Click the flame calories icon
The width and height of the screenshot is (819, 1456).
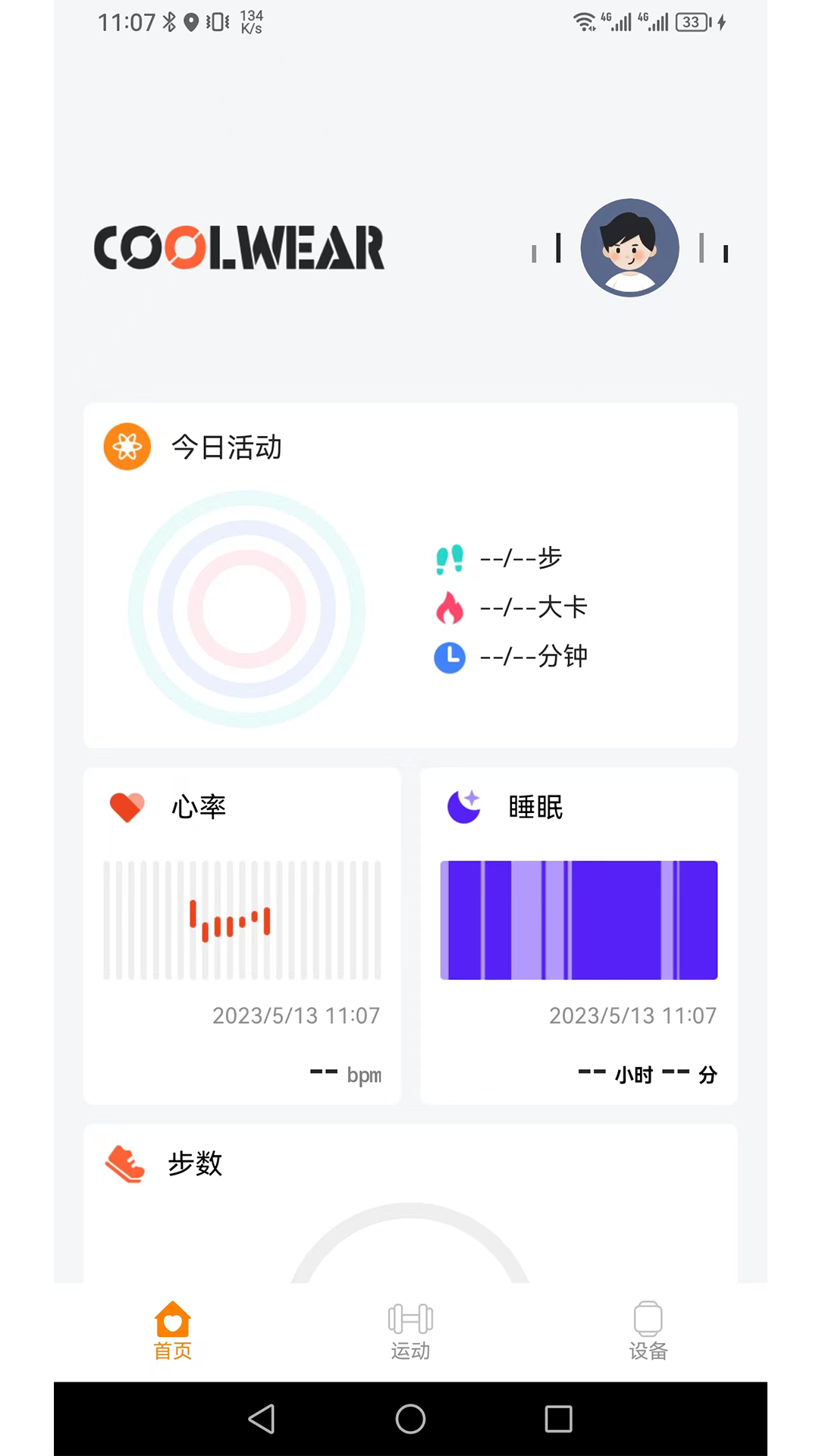point(450,608)
